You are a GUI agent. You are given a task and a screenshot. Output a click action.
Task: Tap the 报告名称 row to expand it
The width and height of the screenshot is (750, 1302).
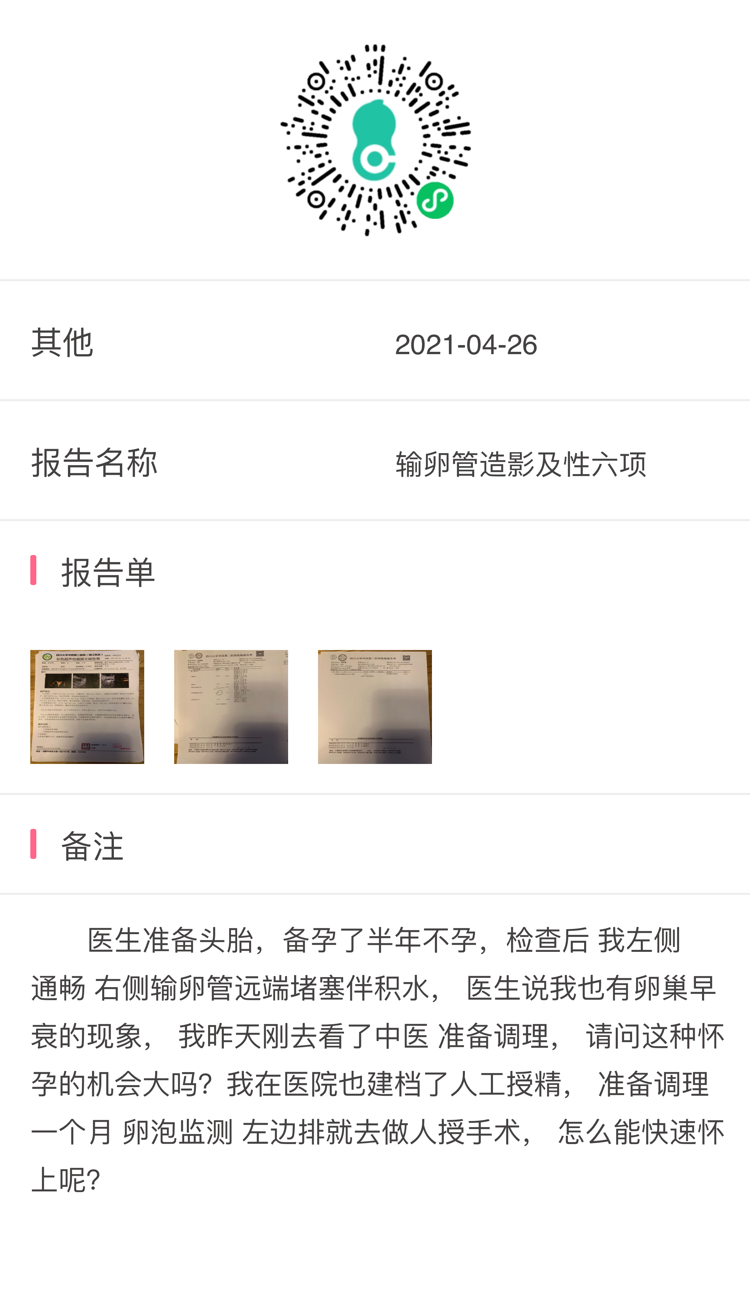coord(375,464)
